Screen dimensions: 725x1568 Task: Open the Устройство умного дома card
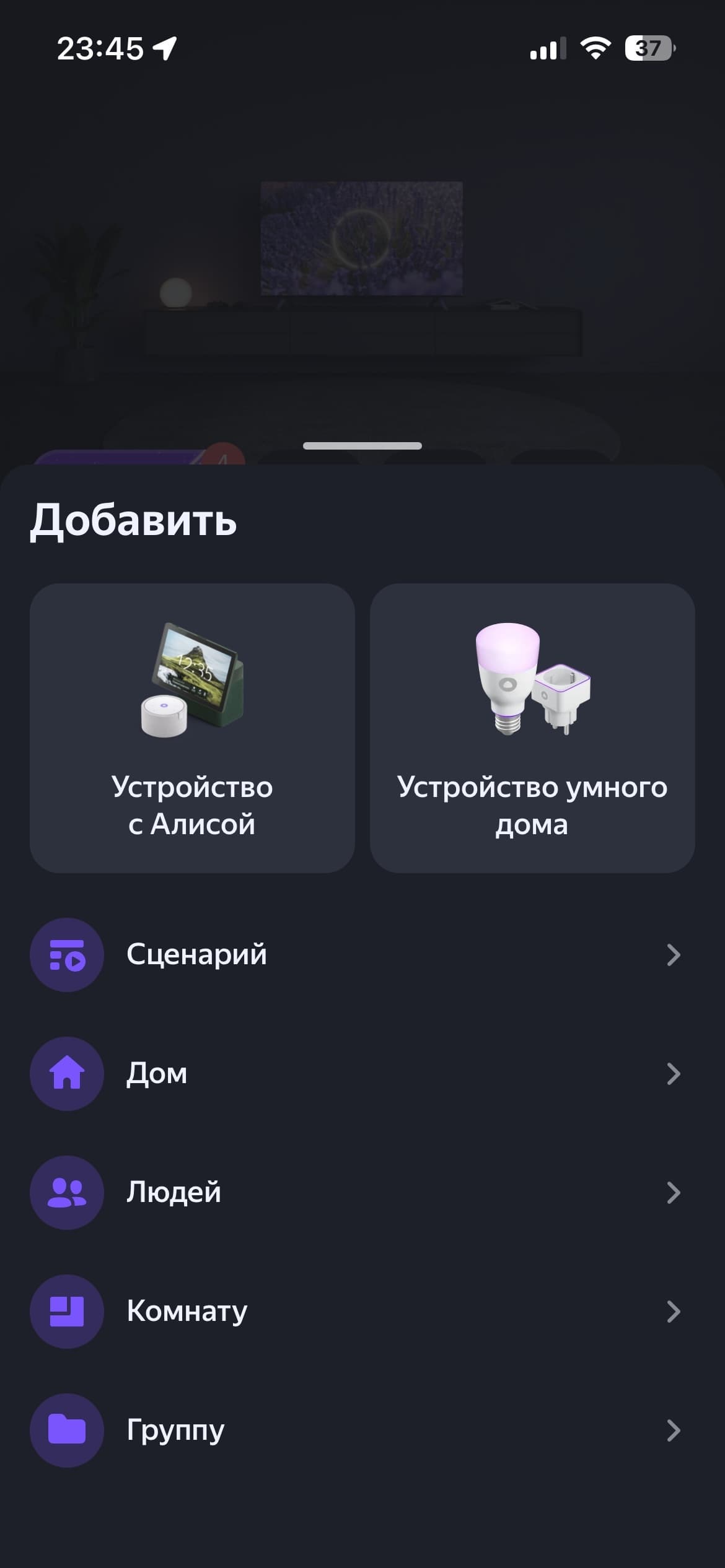[532, 728]
